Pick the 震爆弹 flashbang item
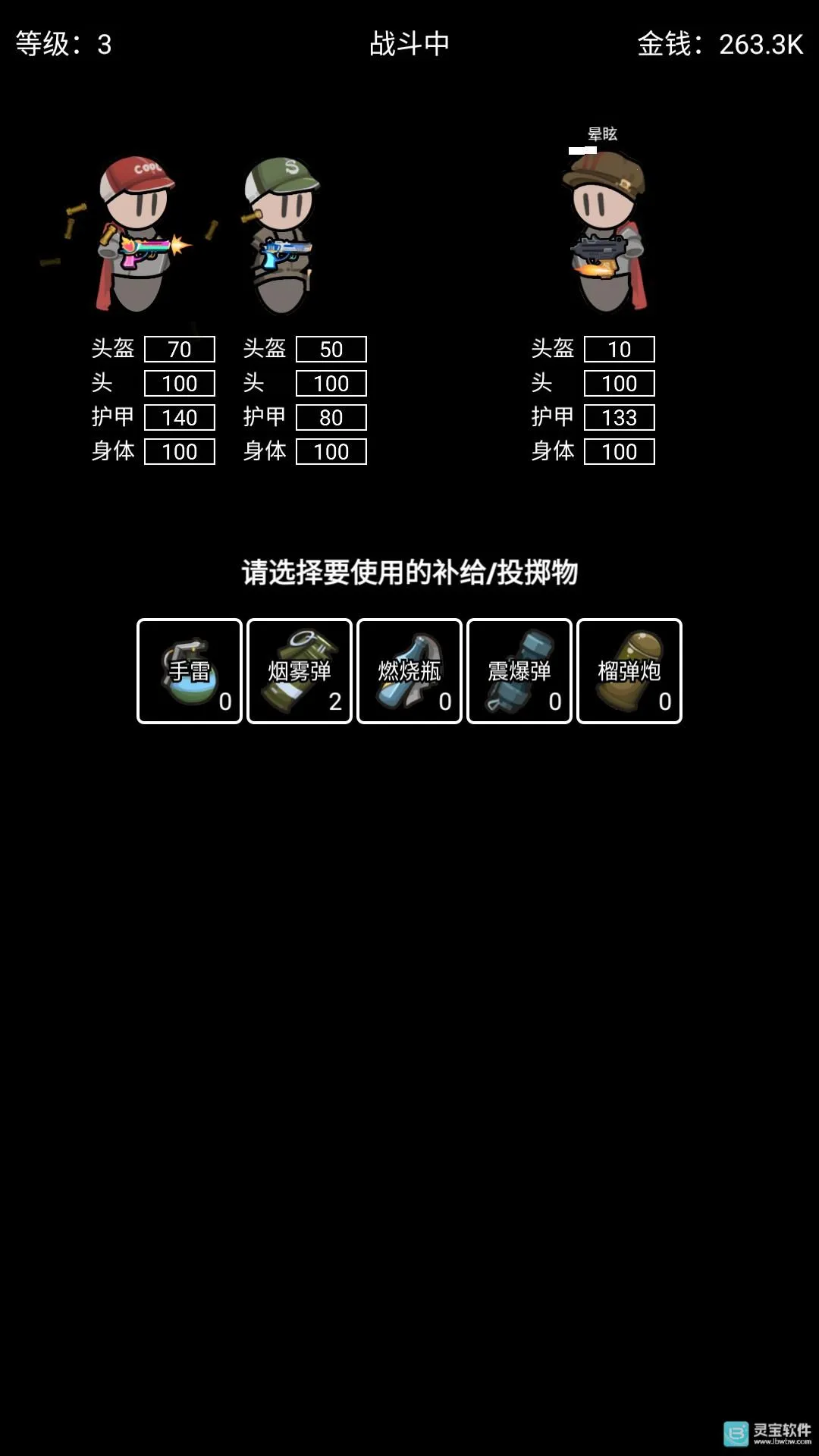 (x=519, y=671)
